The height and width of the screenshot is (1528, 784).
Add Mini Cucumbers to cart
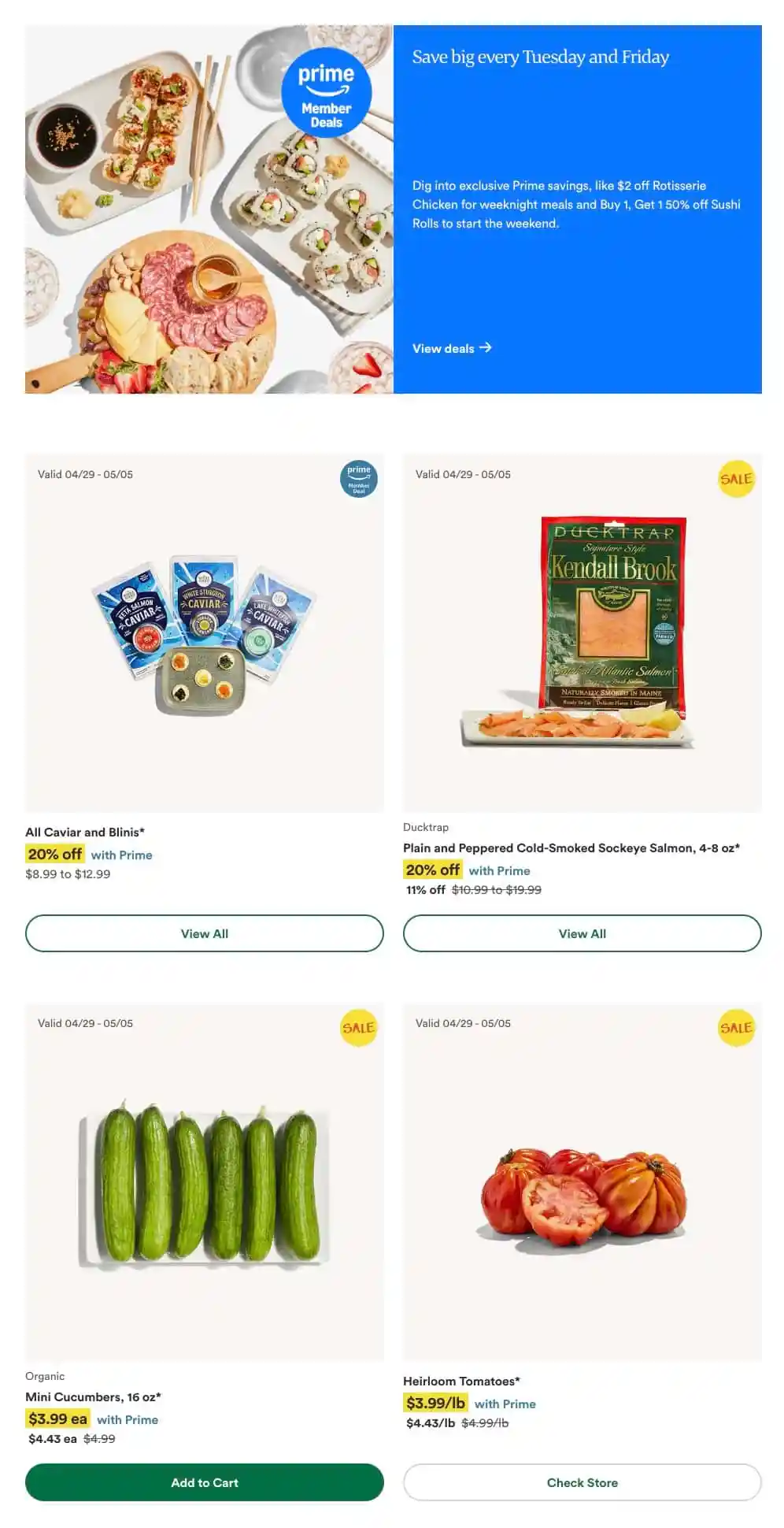pos(205,1482)
